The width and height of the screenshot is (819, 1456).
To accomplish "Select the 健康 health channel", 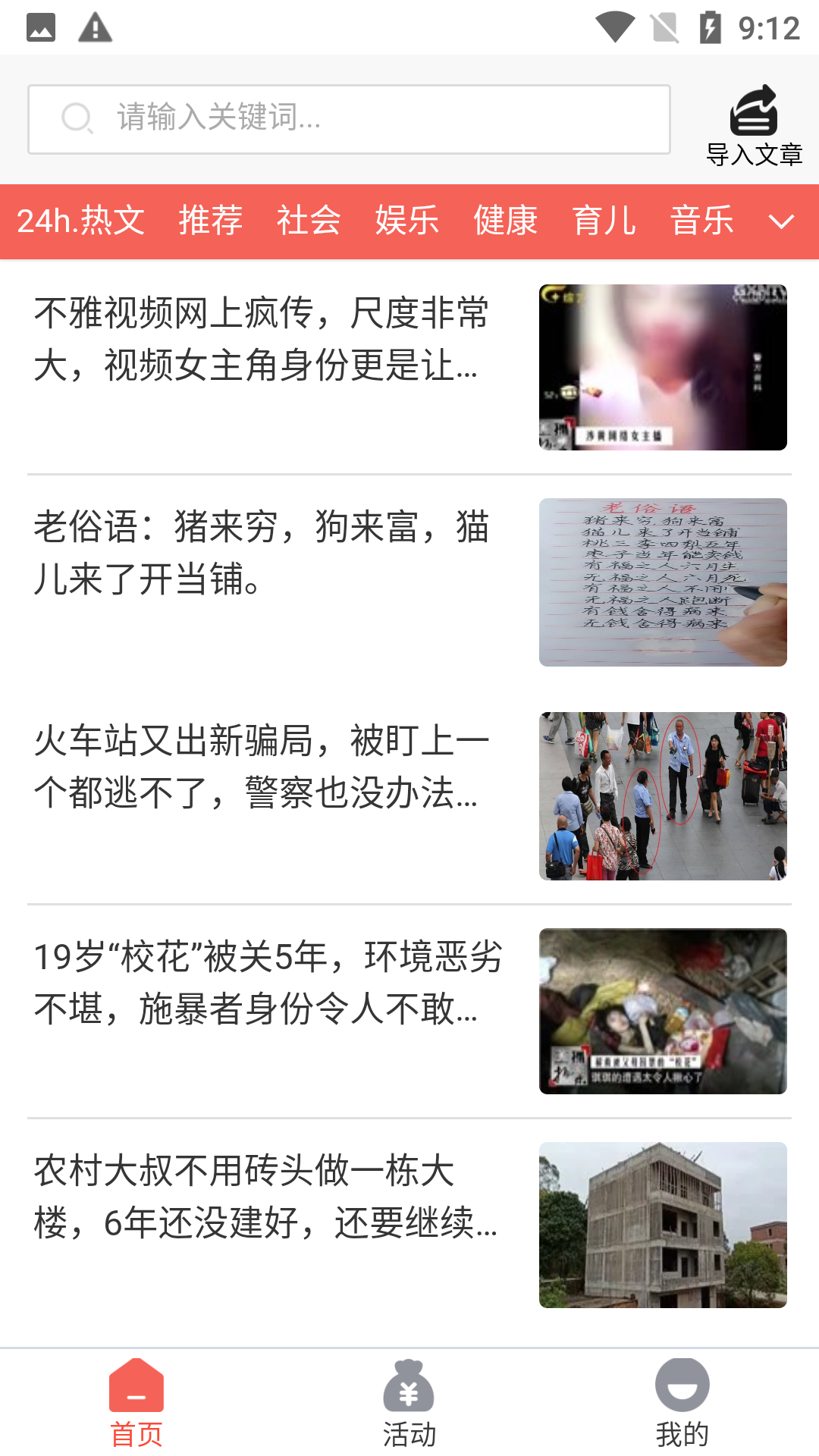I will (504, 221).
